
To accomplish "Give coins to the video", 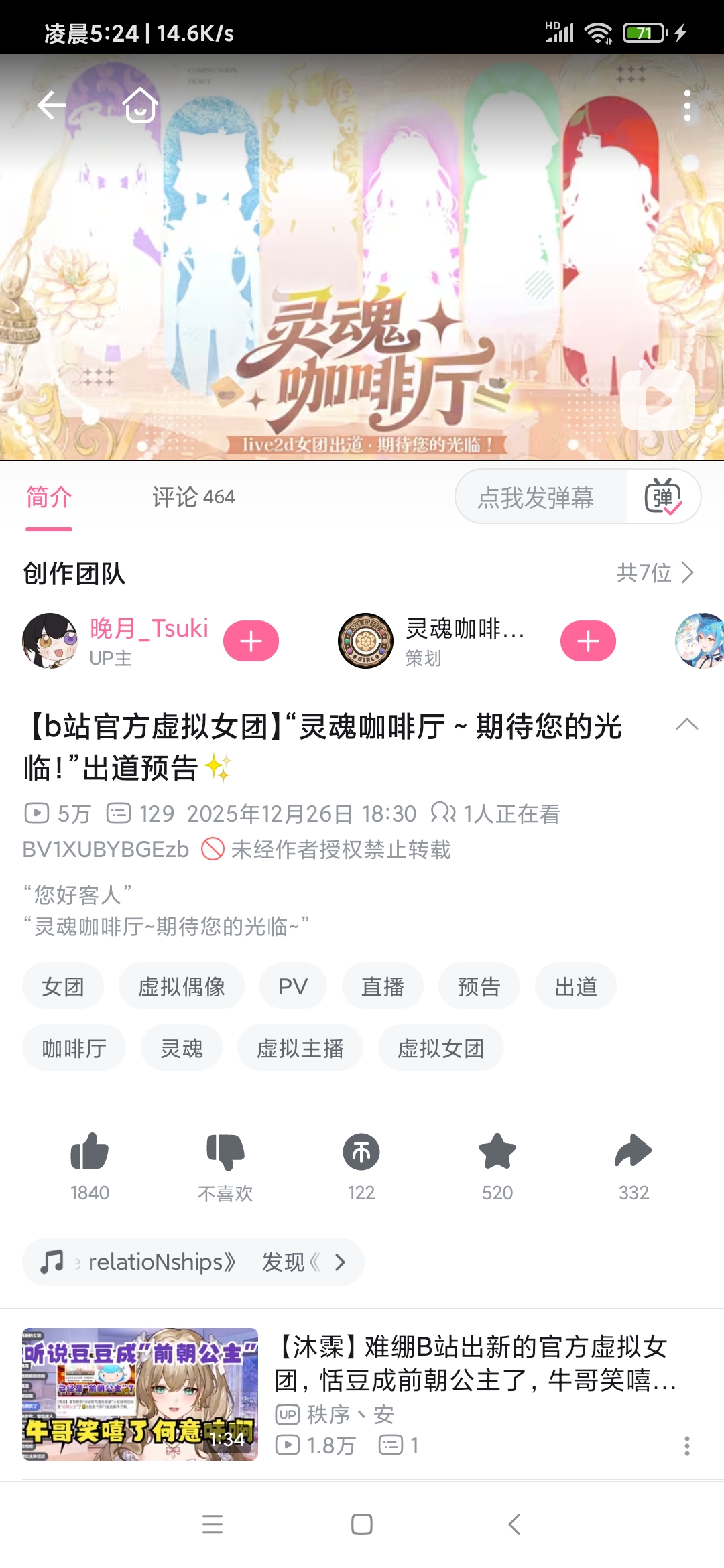I will [x=361, y=1166].
